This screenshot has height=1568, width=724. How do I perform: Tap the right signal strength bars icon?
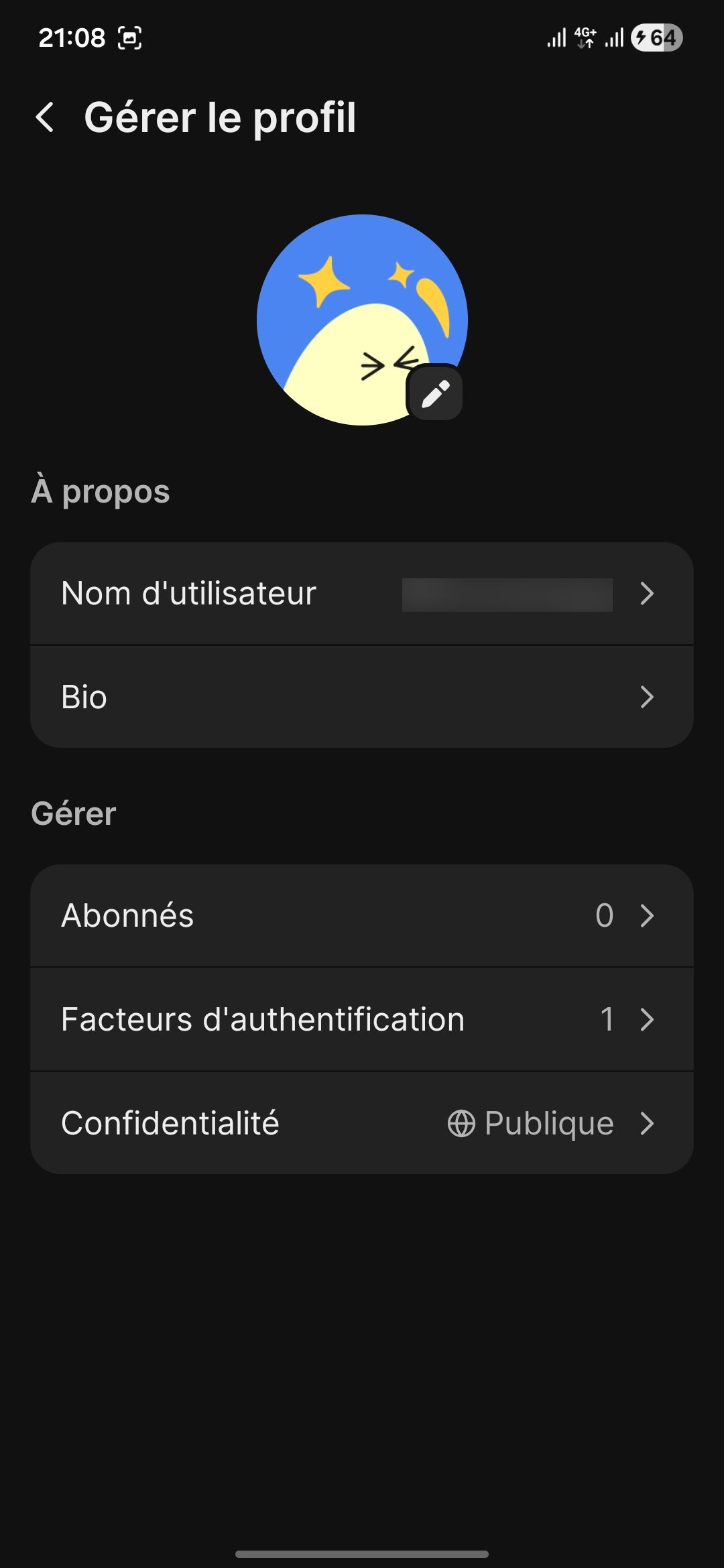pyautogui.click(x=613, y=38)
